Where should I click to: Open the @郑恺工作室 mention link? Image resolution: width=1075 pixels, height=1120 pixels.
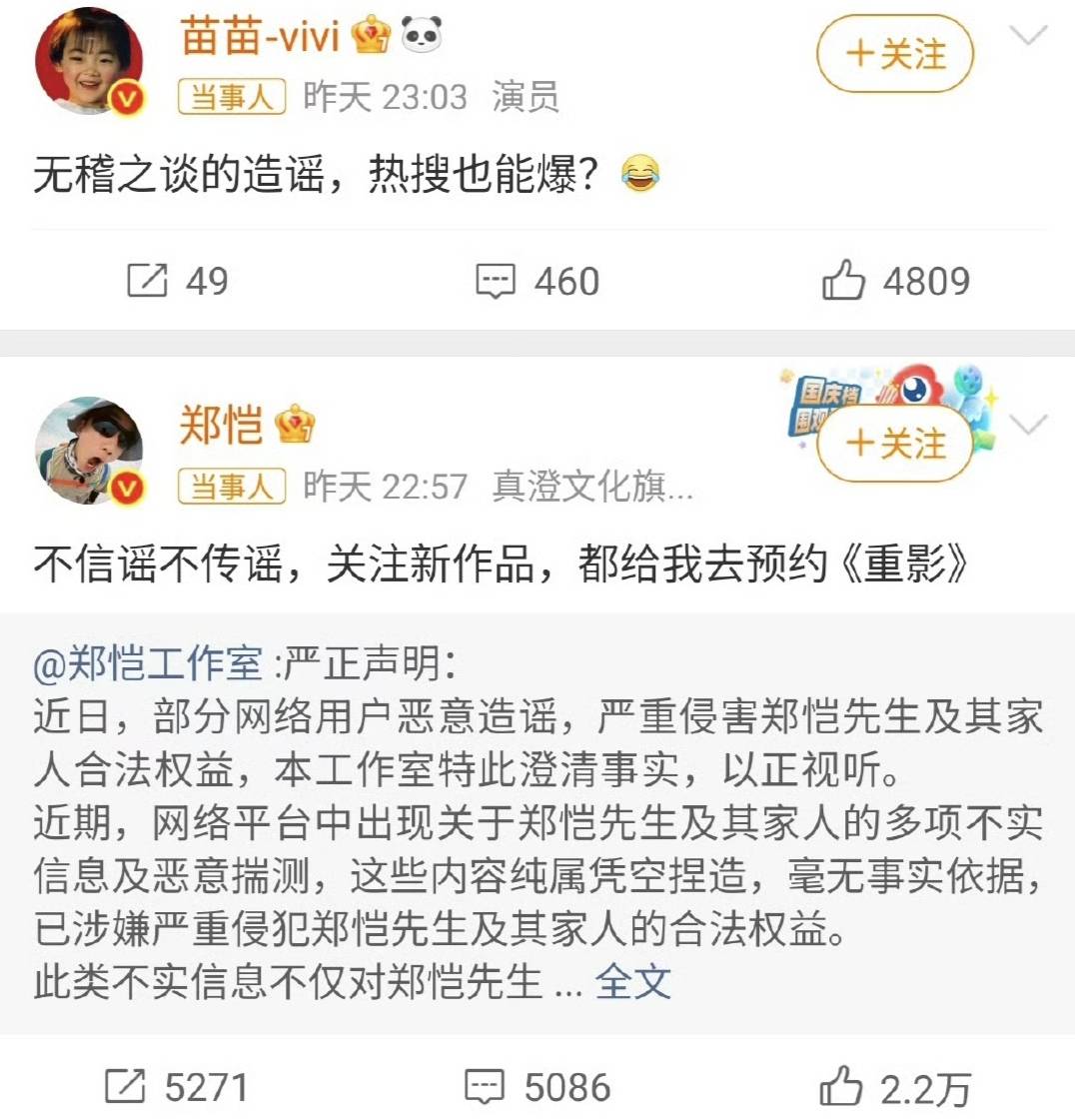148,663
